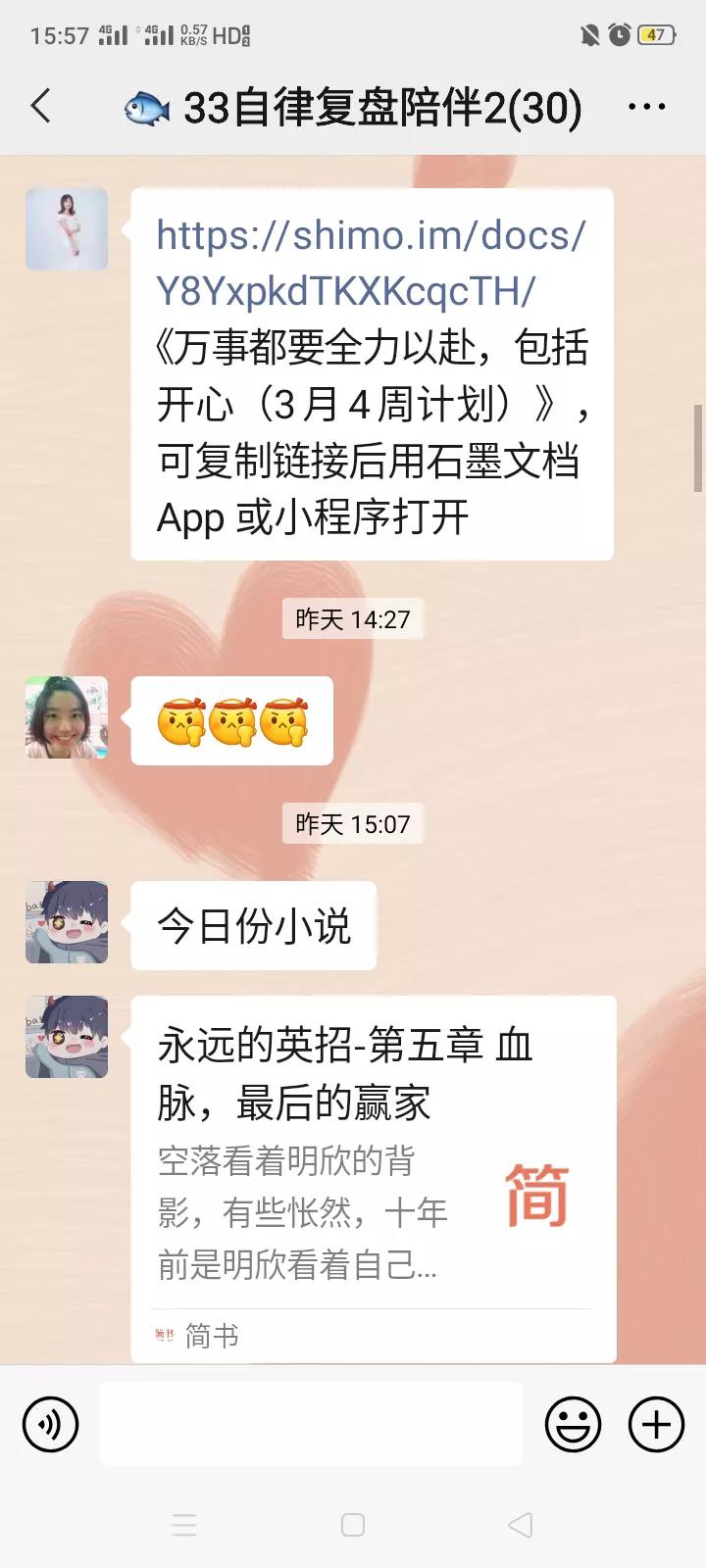Open the 永远的英招 article card
The height and width of the screenshot is (1568, 706).
tap(373, 1176)
